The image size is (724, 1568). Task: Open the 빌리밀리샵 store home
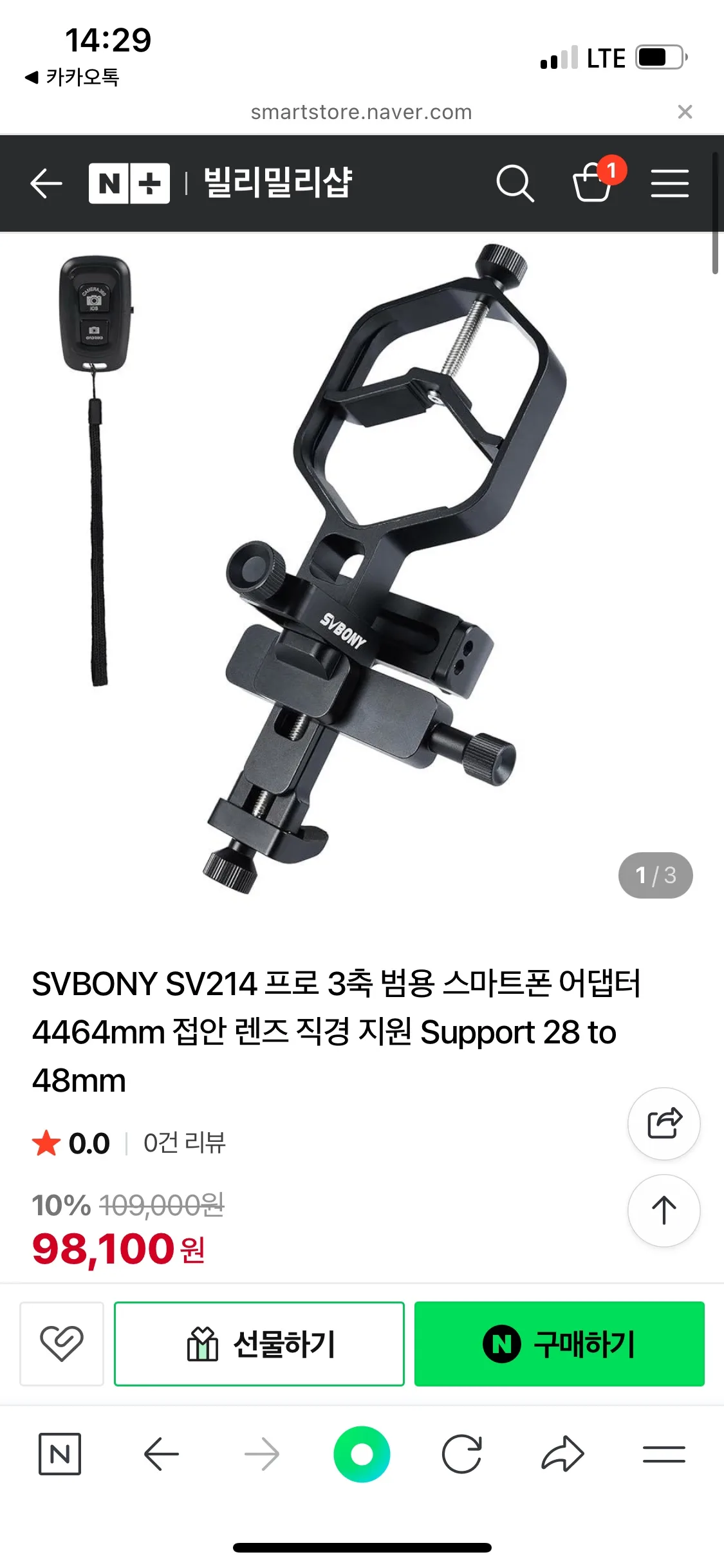pos(278,183)
